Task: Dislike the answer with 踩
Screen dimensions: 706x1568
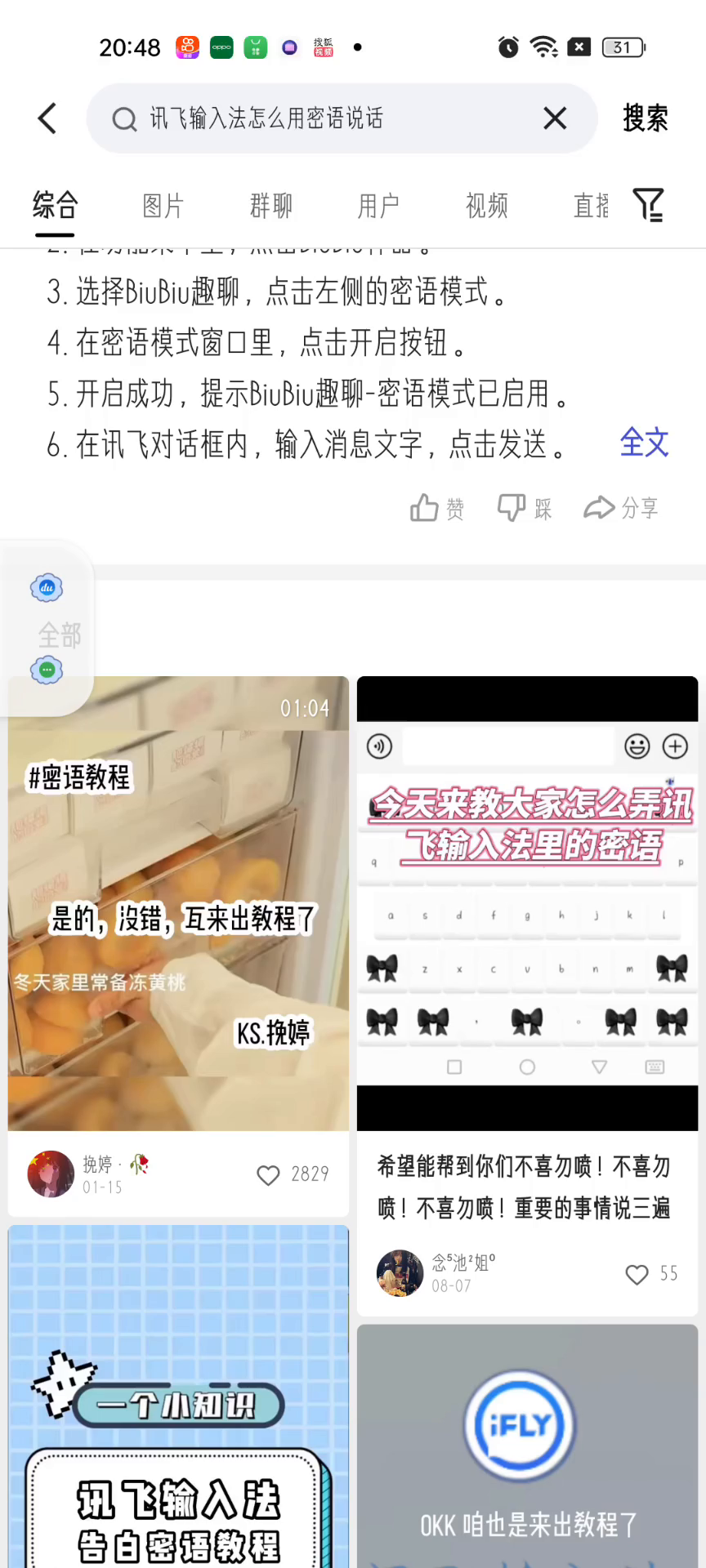Action: click(x=525, y=508)
